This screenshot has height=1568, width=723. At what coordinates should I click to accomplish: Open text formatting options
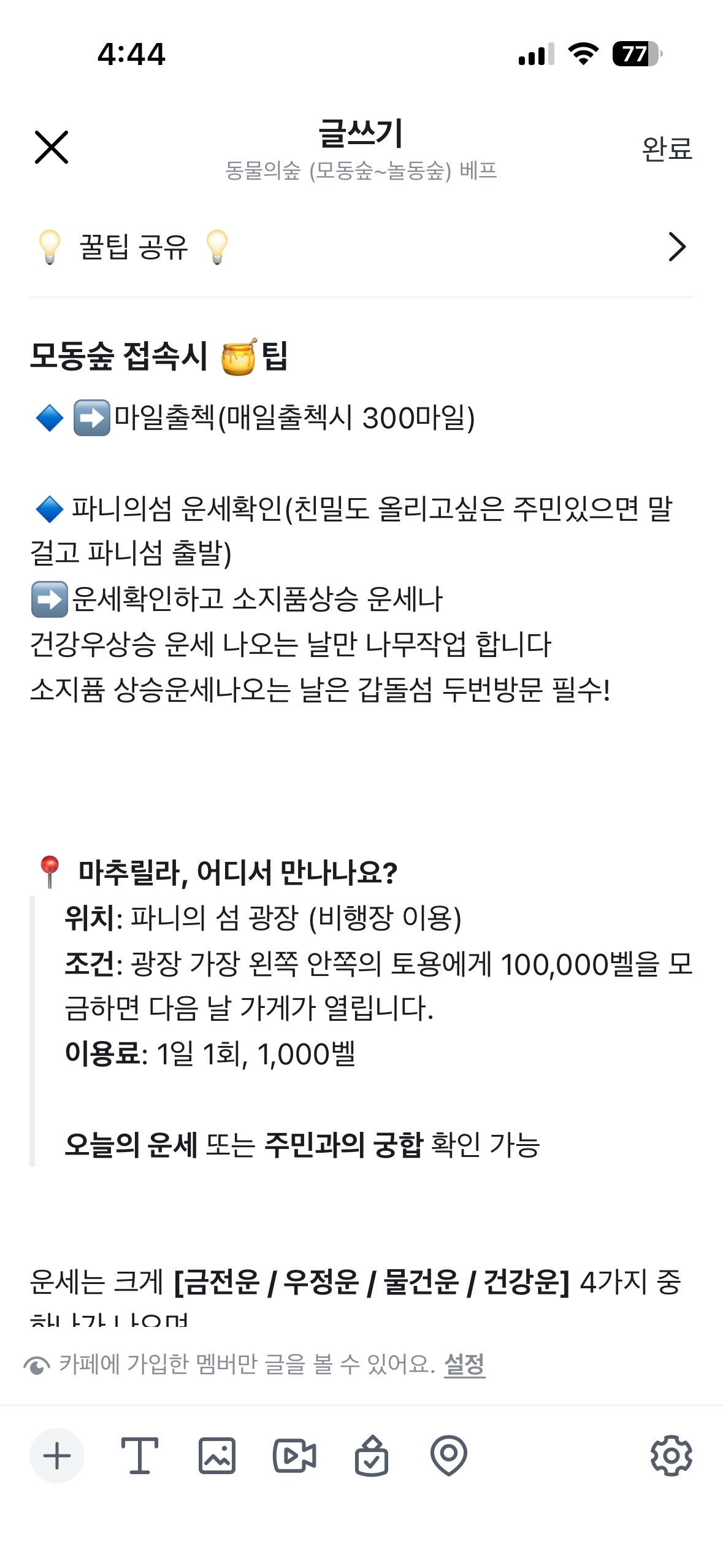tap(139, 1455)
